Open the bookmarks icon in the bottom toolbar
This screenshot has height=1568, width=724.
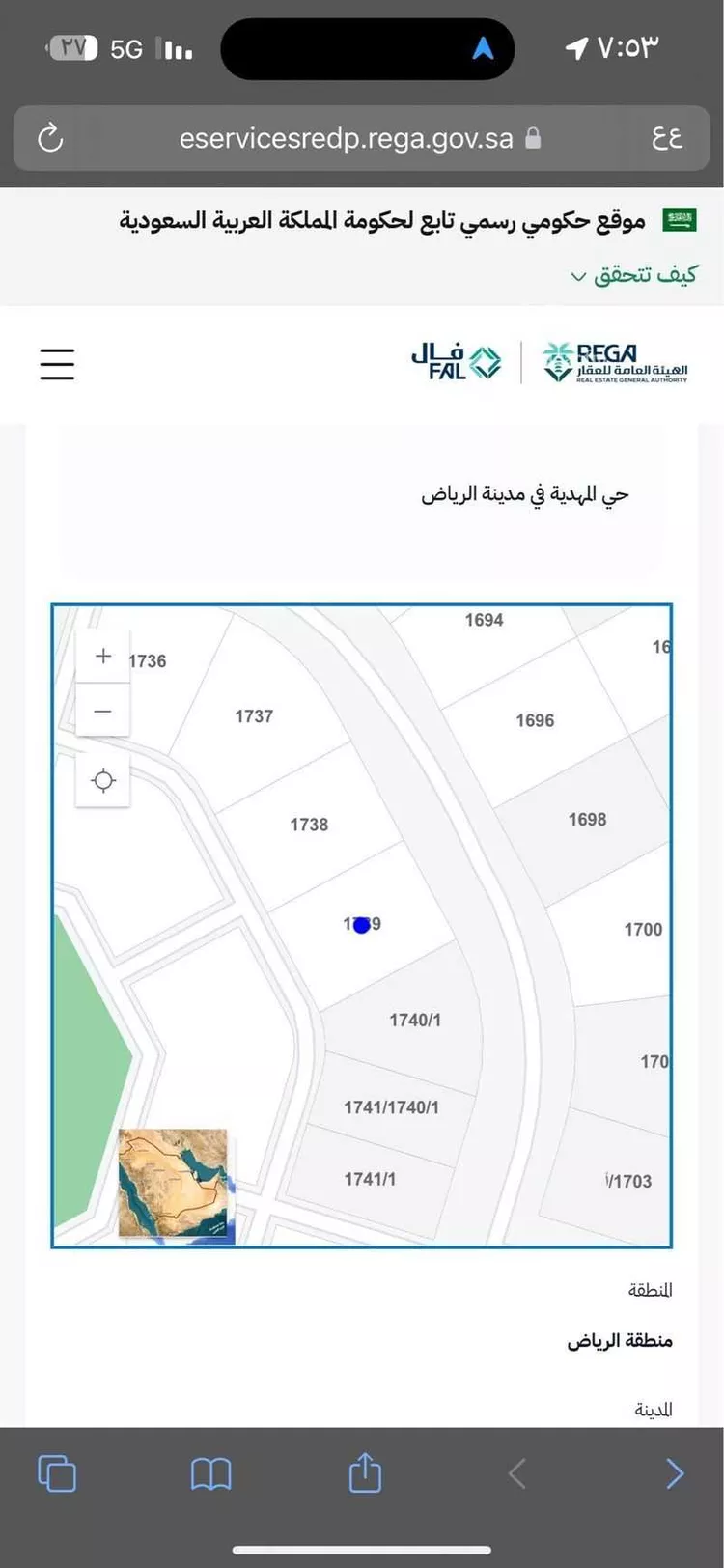[209, 1472]
